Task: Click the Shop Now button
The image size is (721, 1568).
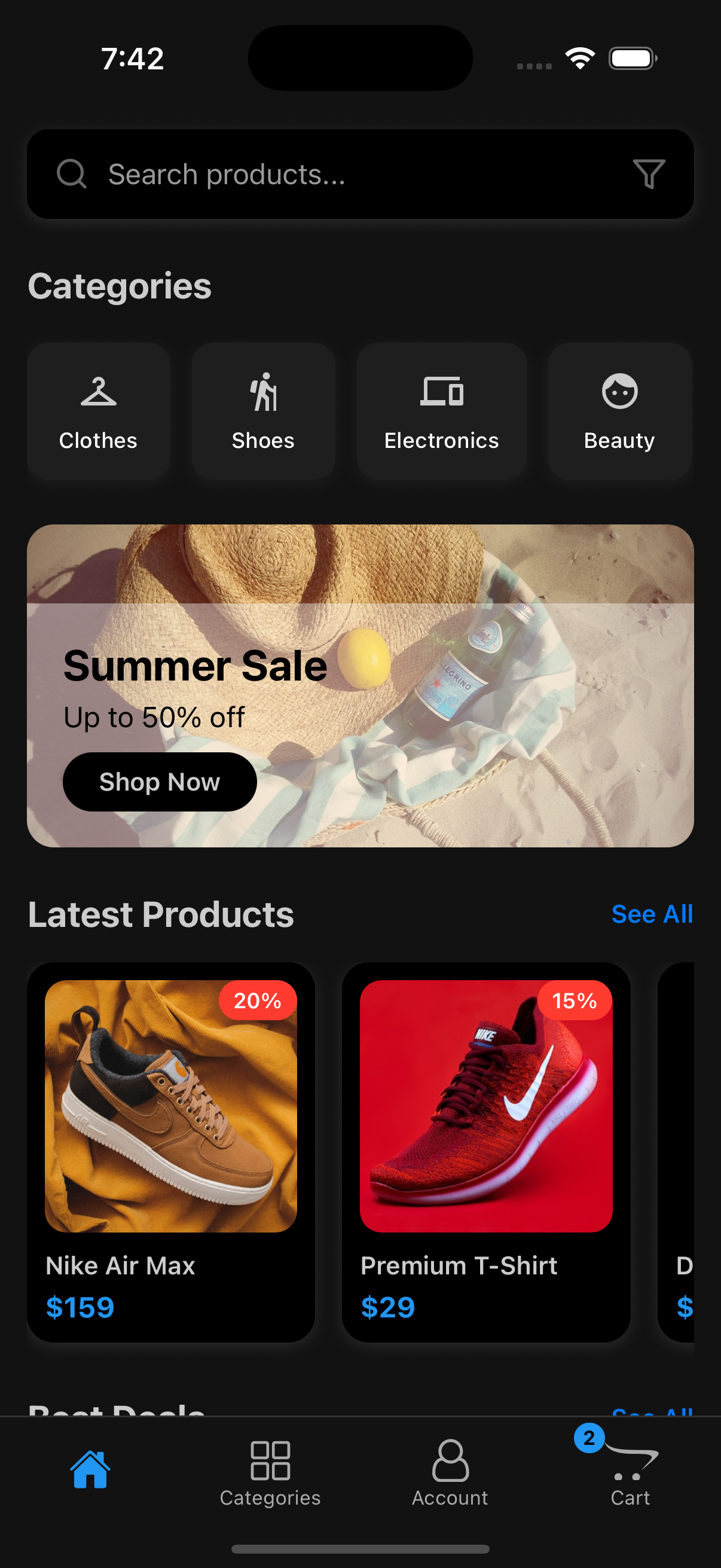Action: click(160, 781)
